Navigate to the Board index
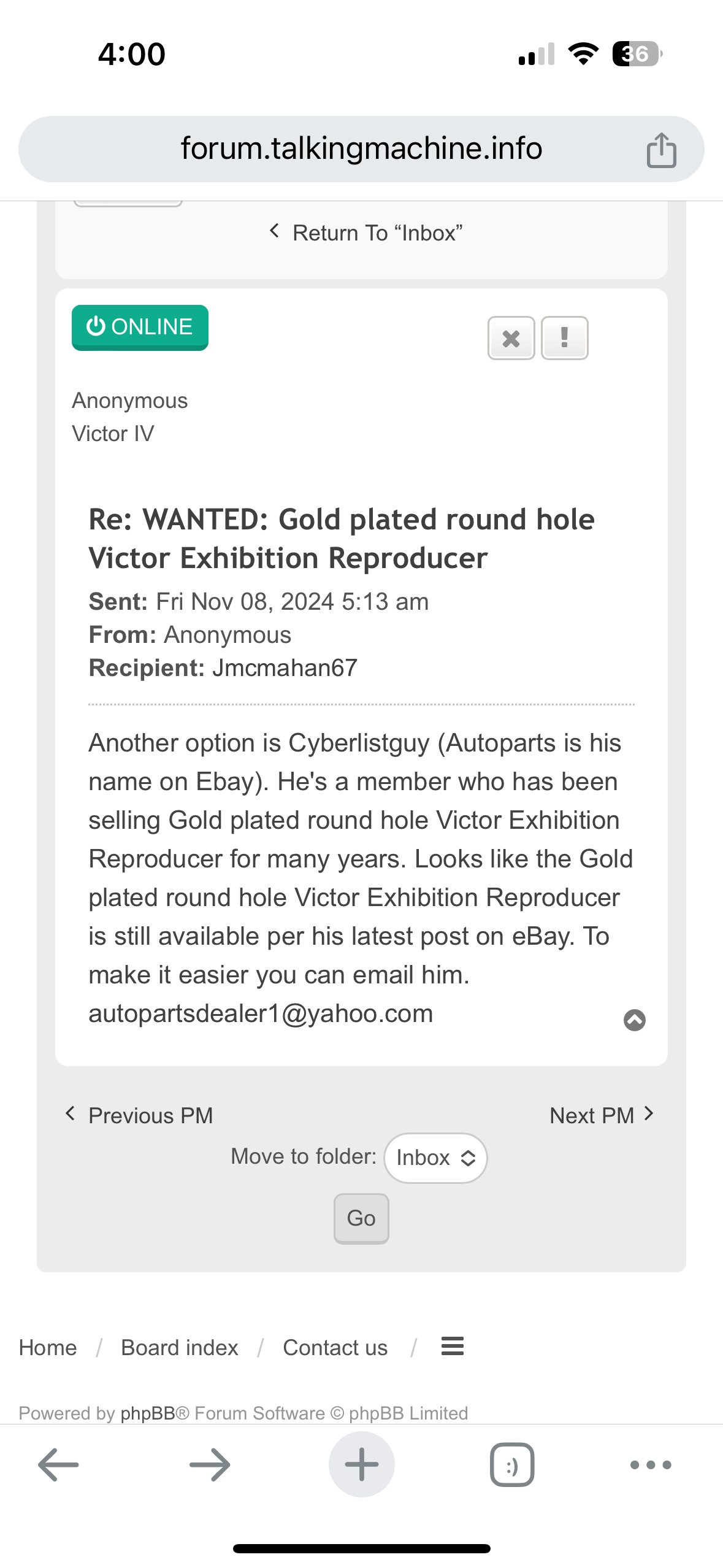The height and width of the screenshot is (1568, 723). (179, 1348)
